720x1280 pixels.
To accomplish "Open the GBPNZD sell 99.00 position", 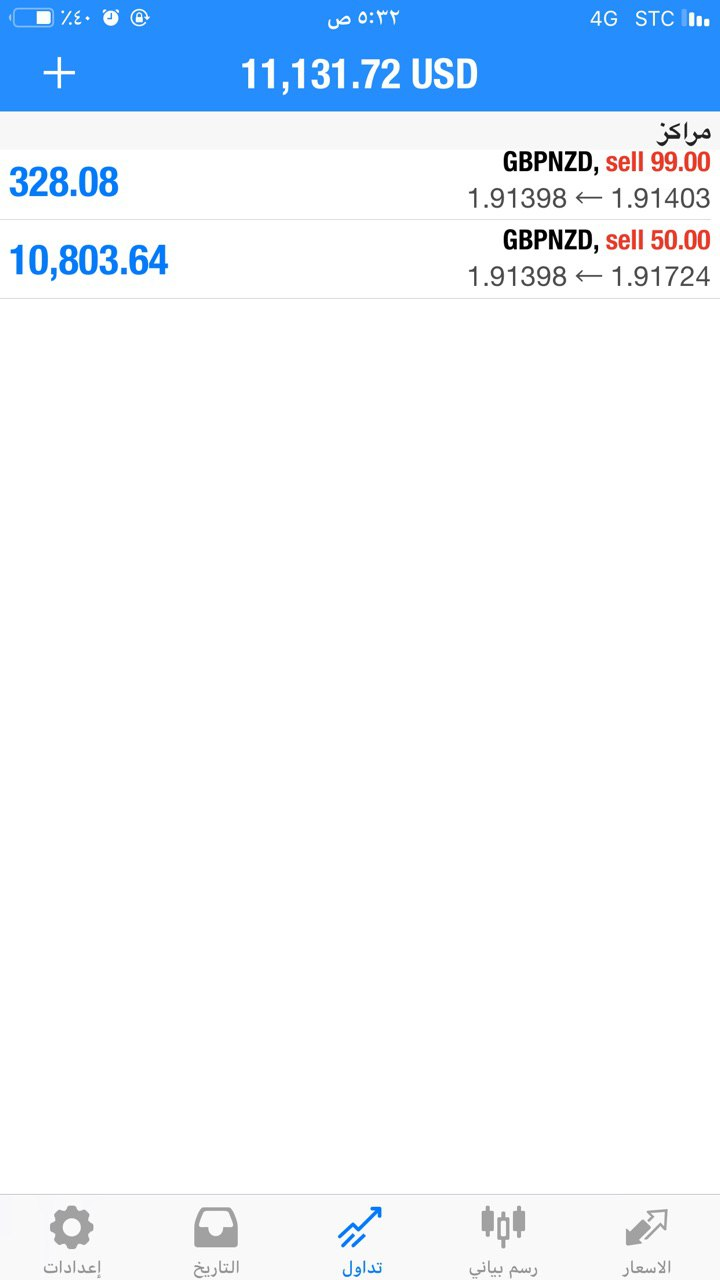I will [x=360, y=182].
